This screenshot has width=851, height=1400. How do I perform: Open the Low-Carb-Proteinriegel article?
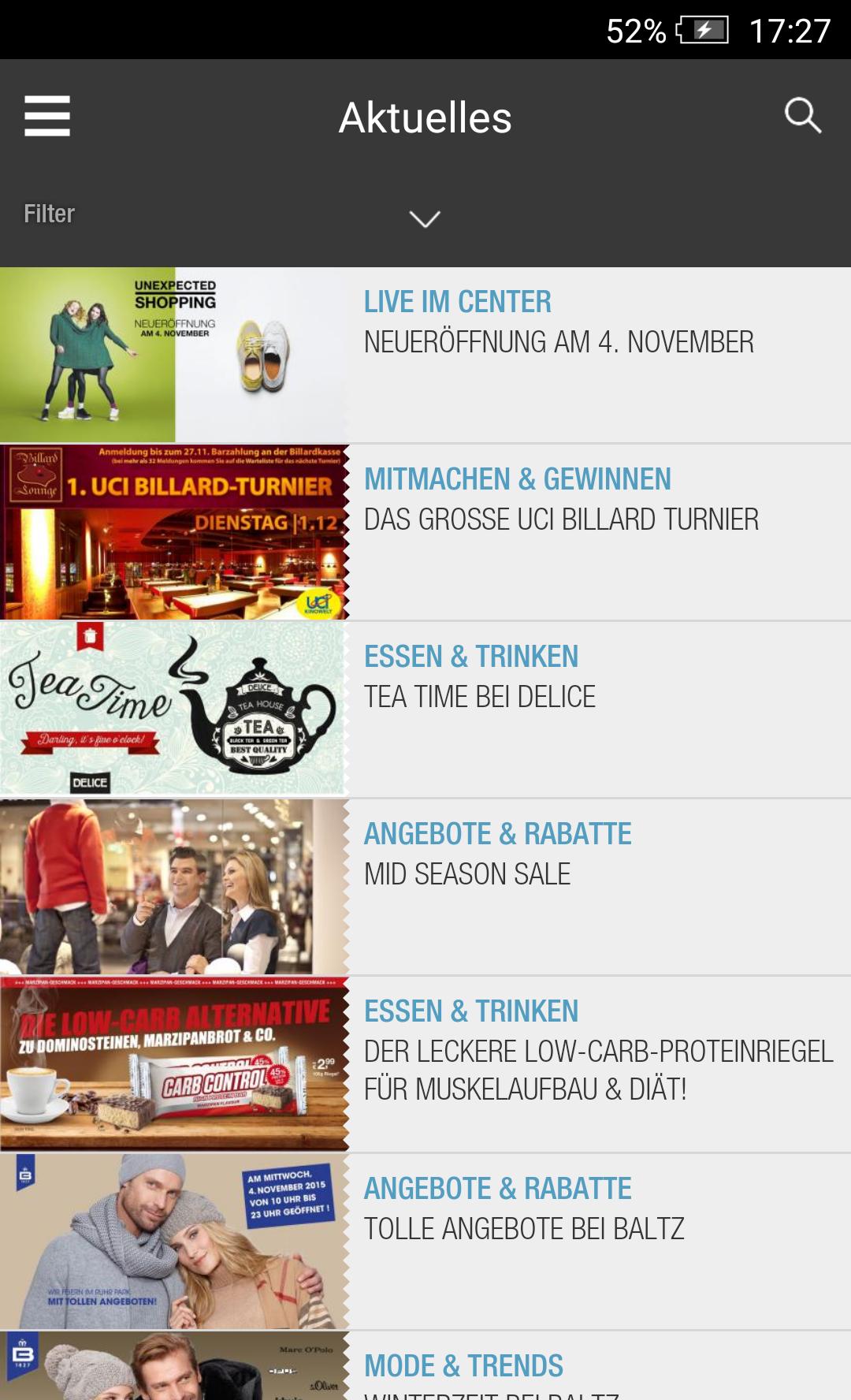click(597, 1051)
